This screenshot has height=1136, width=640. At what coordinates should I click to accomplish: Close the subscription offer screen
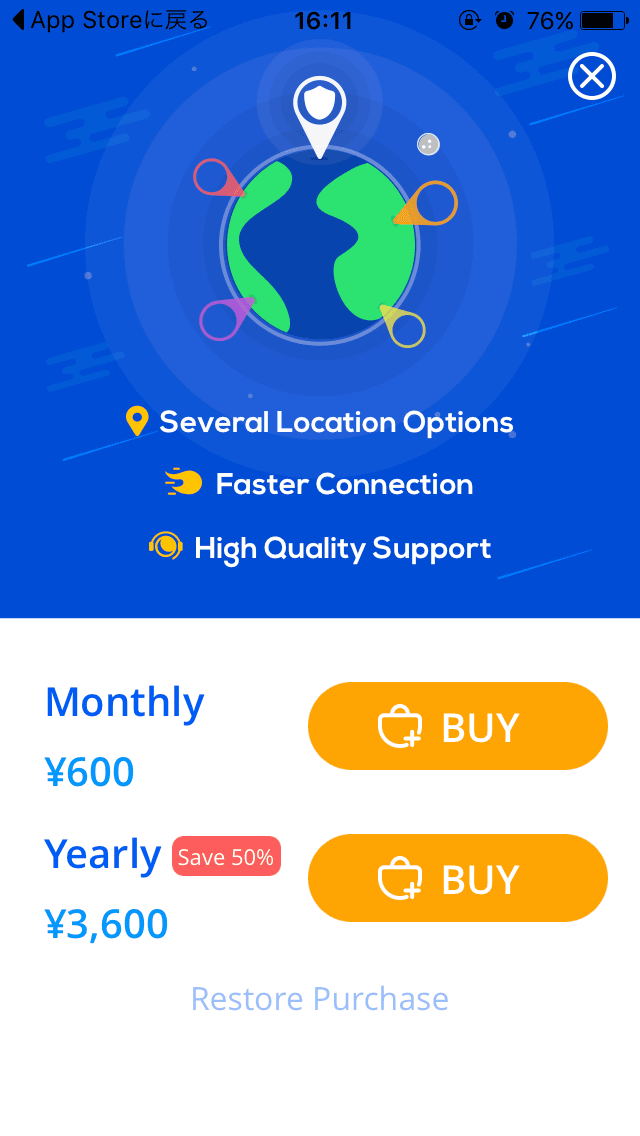coord(591,75)
